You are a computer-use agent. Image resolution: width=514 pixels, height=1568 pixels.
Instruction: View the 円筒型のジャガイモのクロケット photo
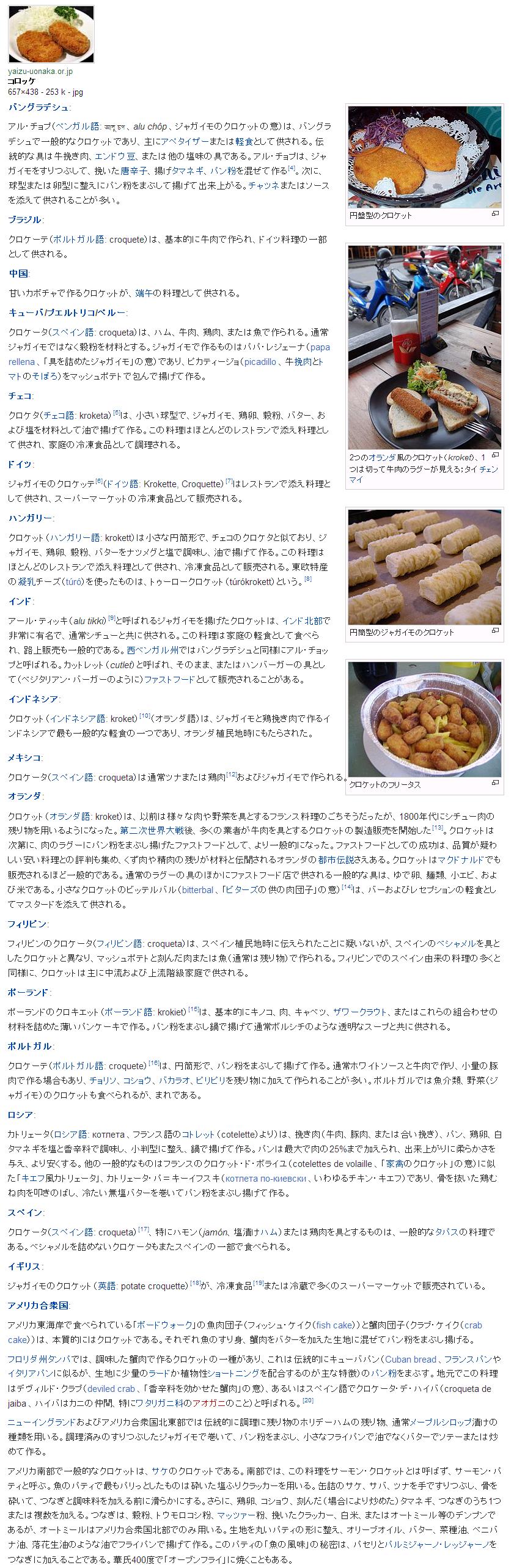pos(425,567)
